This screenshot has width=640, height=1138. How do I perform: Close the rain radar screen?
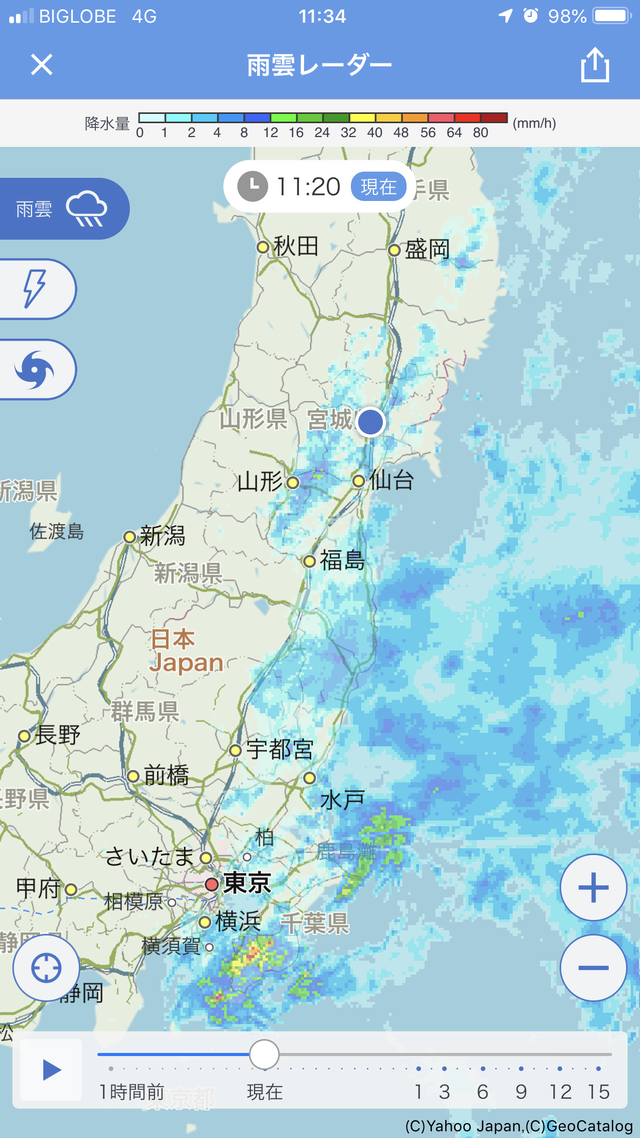[41, 66]
